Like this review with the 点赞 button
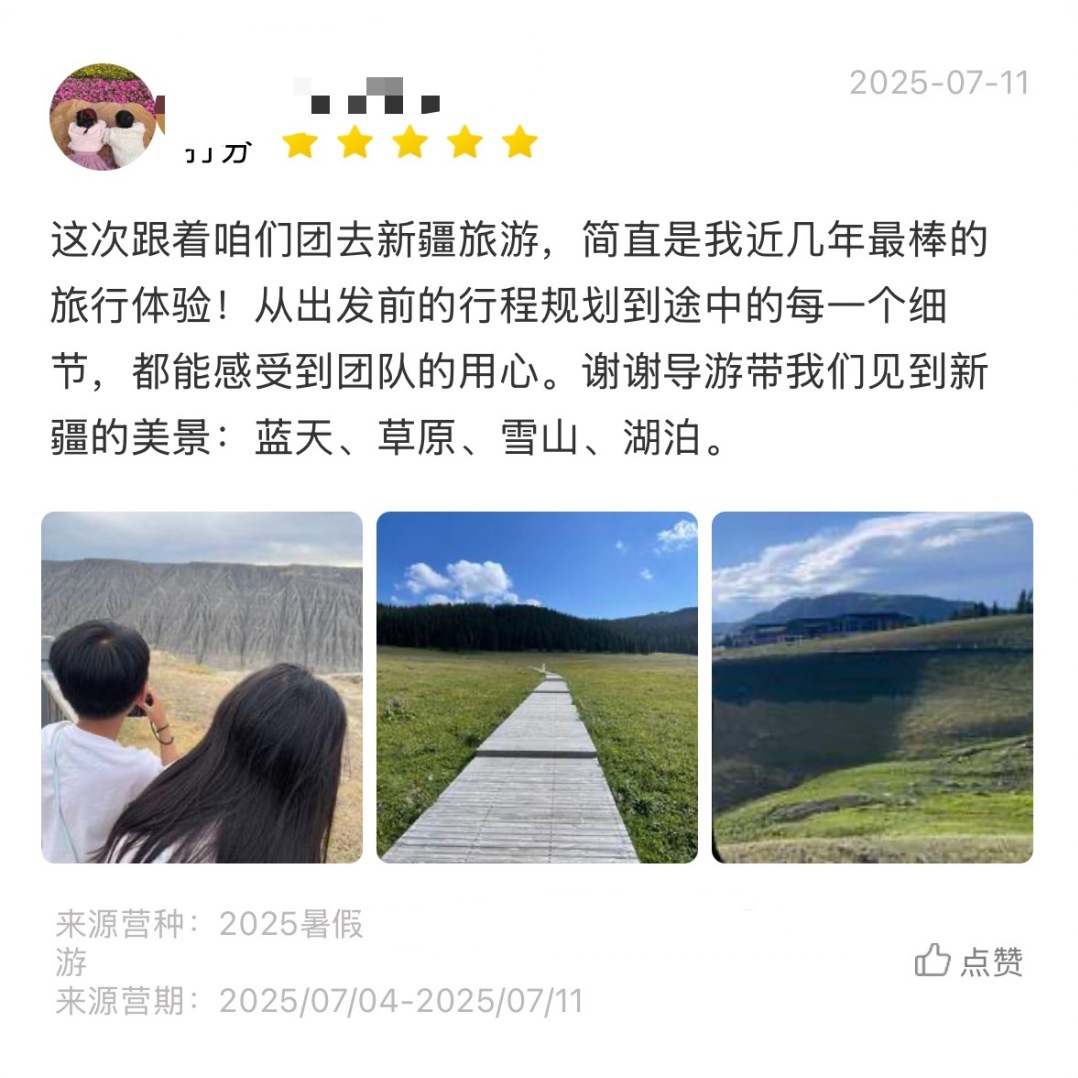 tap(968, 961)
